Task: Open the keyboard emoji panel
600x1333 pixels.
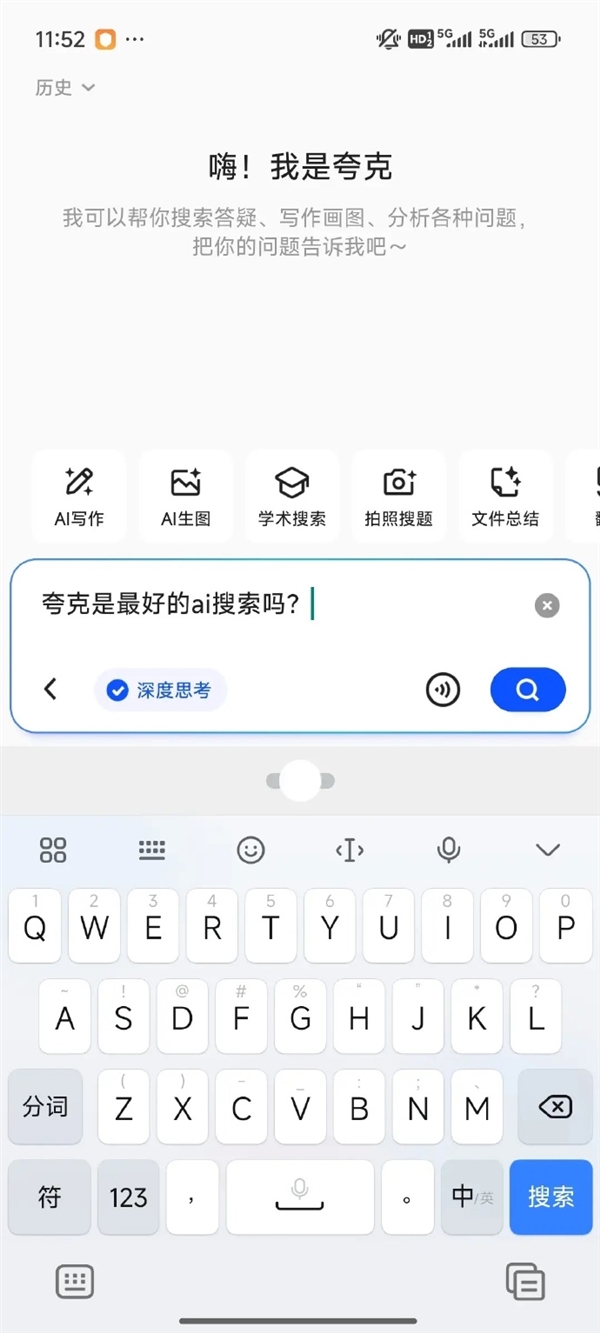Action: (250, 850)
